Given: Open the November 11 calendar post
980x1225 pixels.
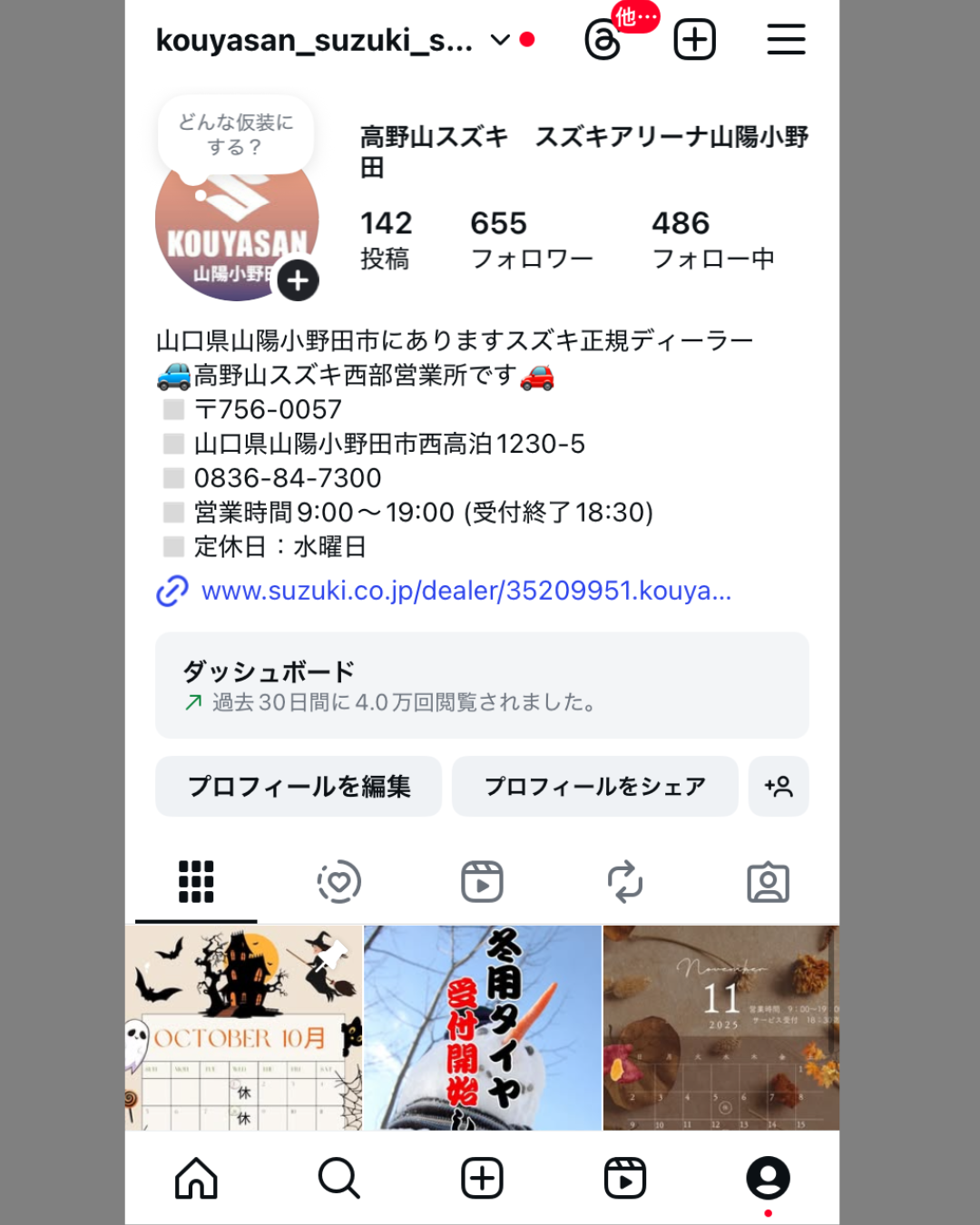Looking at the screenshot, I should point(720,1027).
